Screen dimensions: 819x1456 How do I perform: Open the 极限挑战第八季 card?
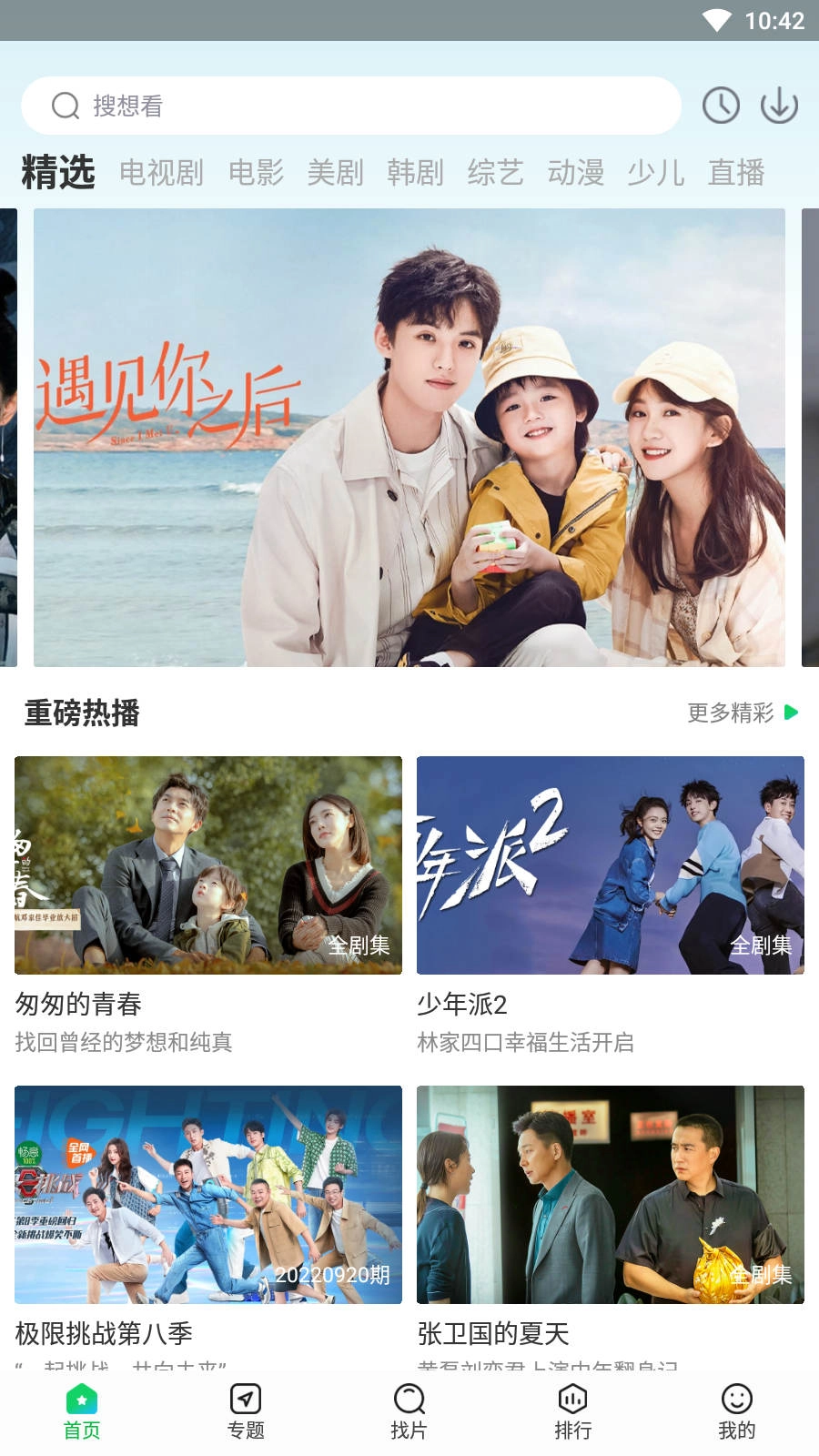tap(208, 1195)
